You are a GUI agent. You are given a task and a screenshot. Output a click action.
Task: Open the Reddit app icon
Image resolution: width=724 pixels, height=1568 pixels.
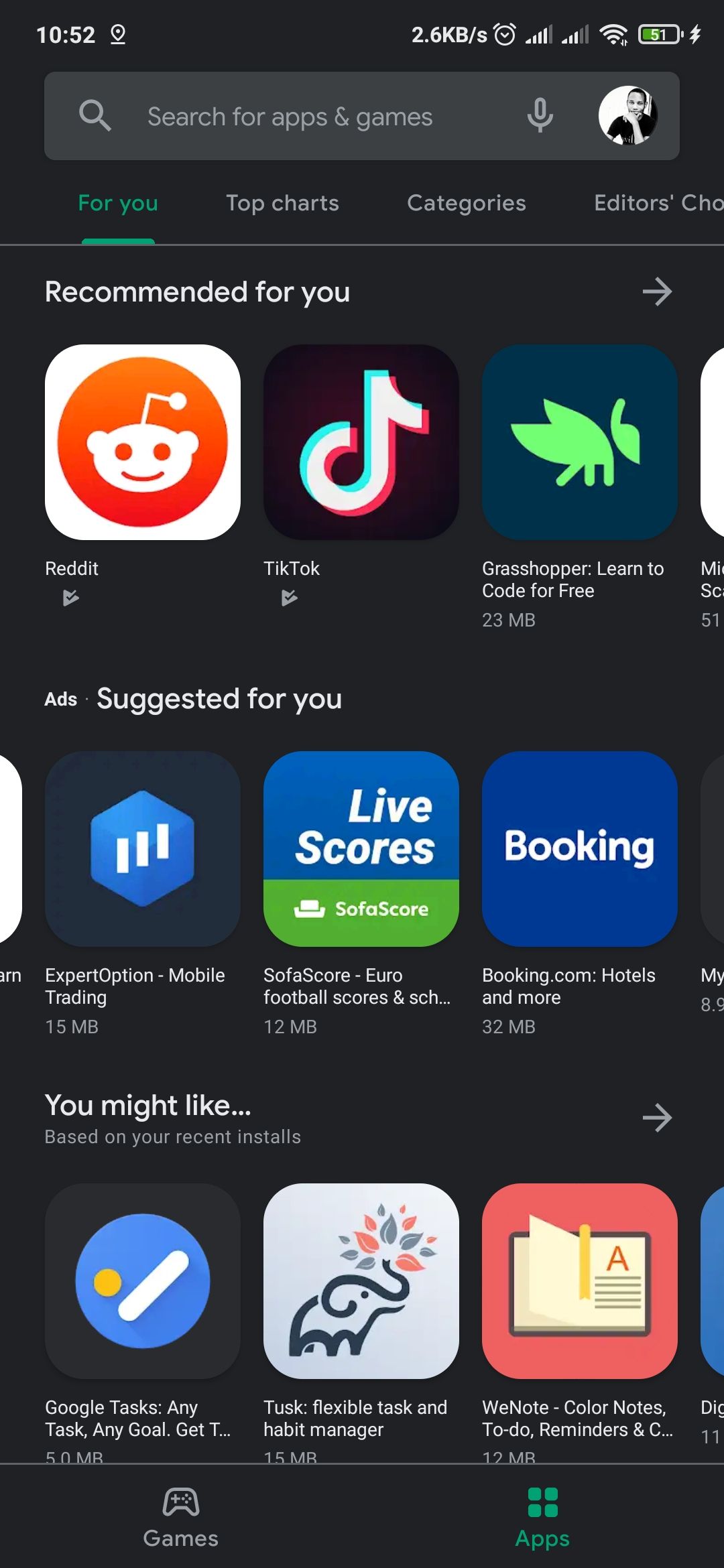[x=142, y=444]
